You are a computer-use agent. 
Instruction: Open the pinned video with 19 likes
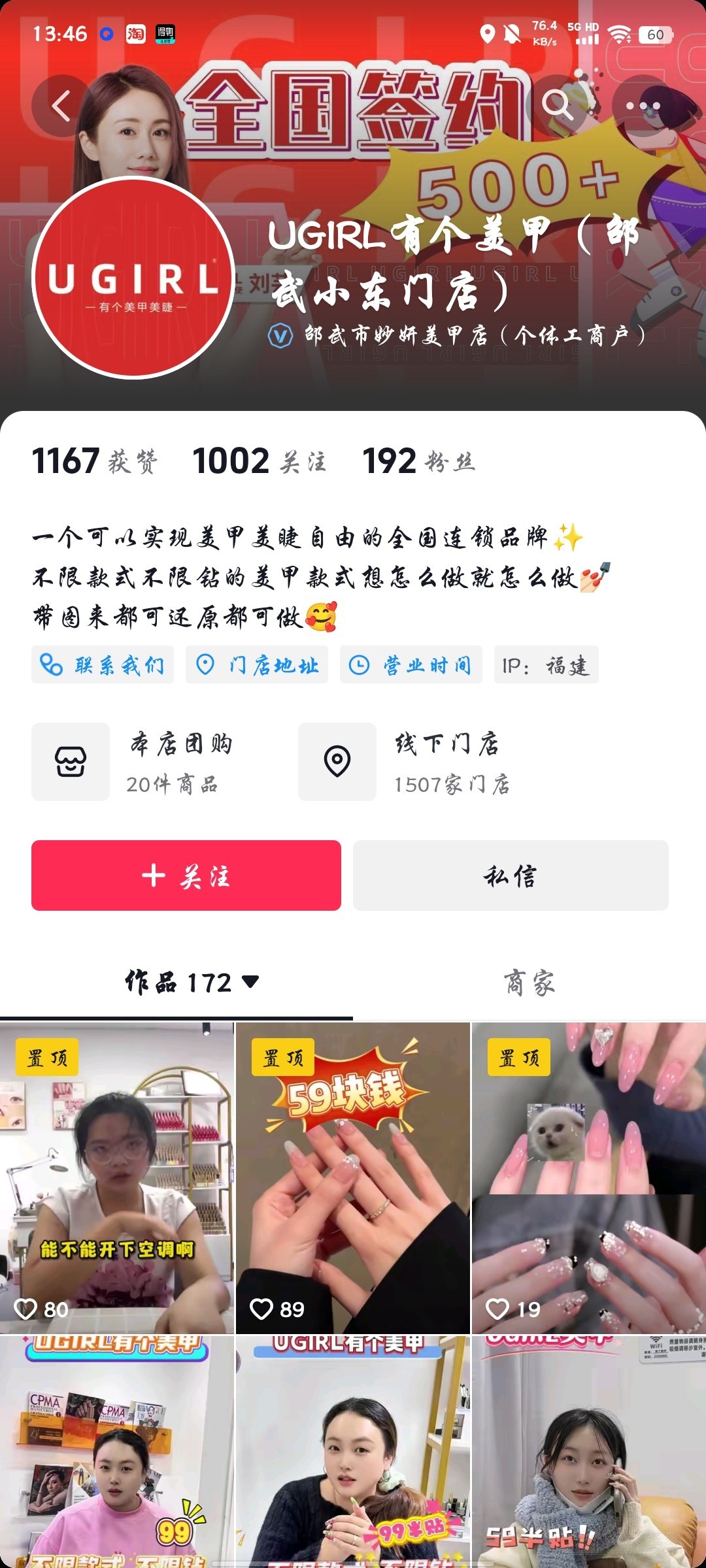[588, 1177]
